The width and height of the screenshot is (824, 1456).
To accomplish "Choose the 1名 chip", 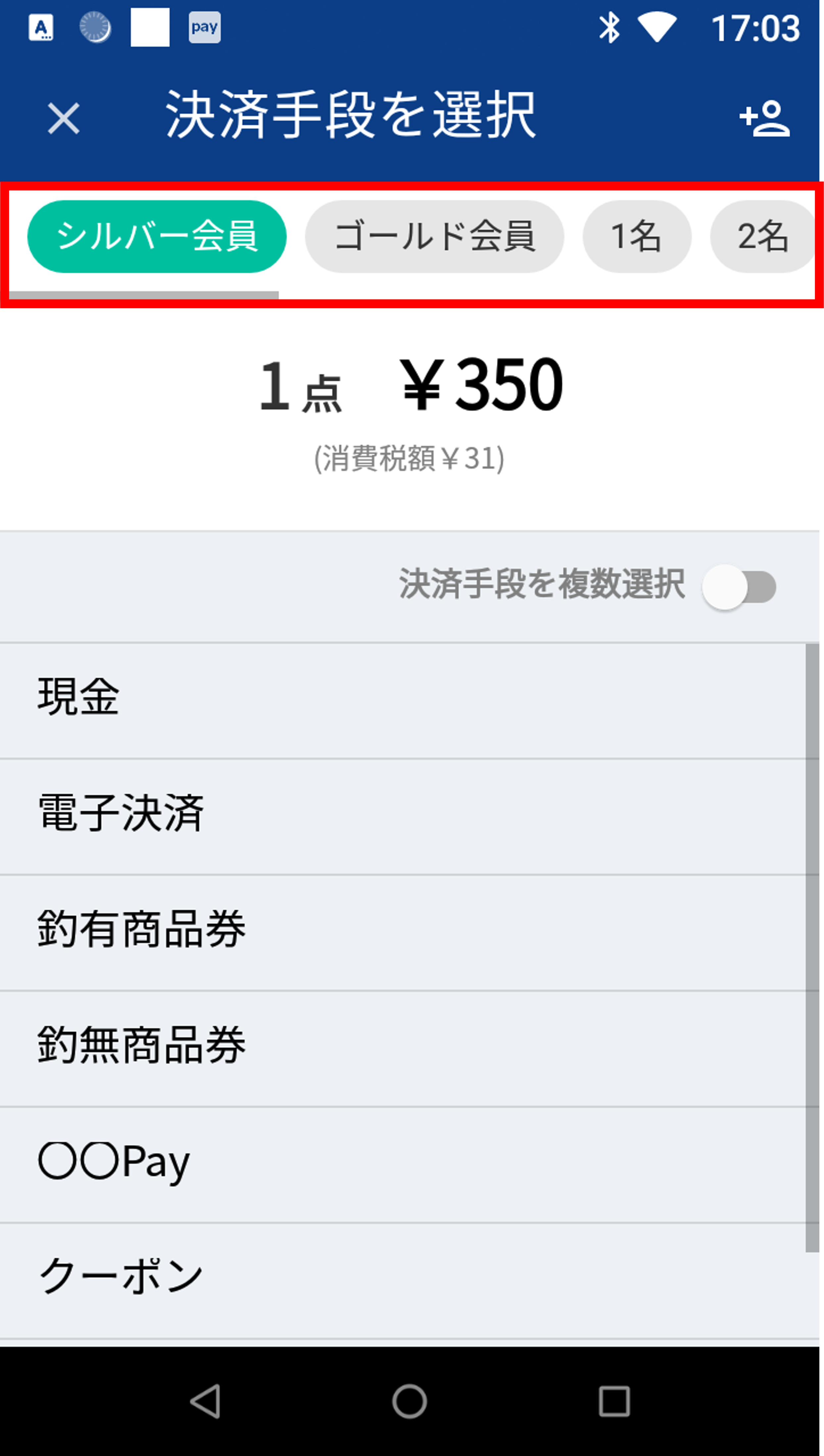I will tap(637, 237).
